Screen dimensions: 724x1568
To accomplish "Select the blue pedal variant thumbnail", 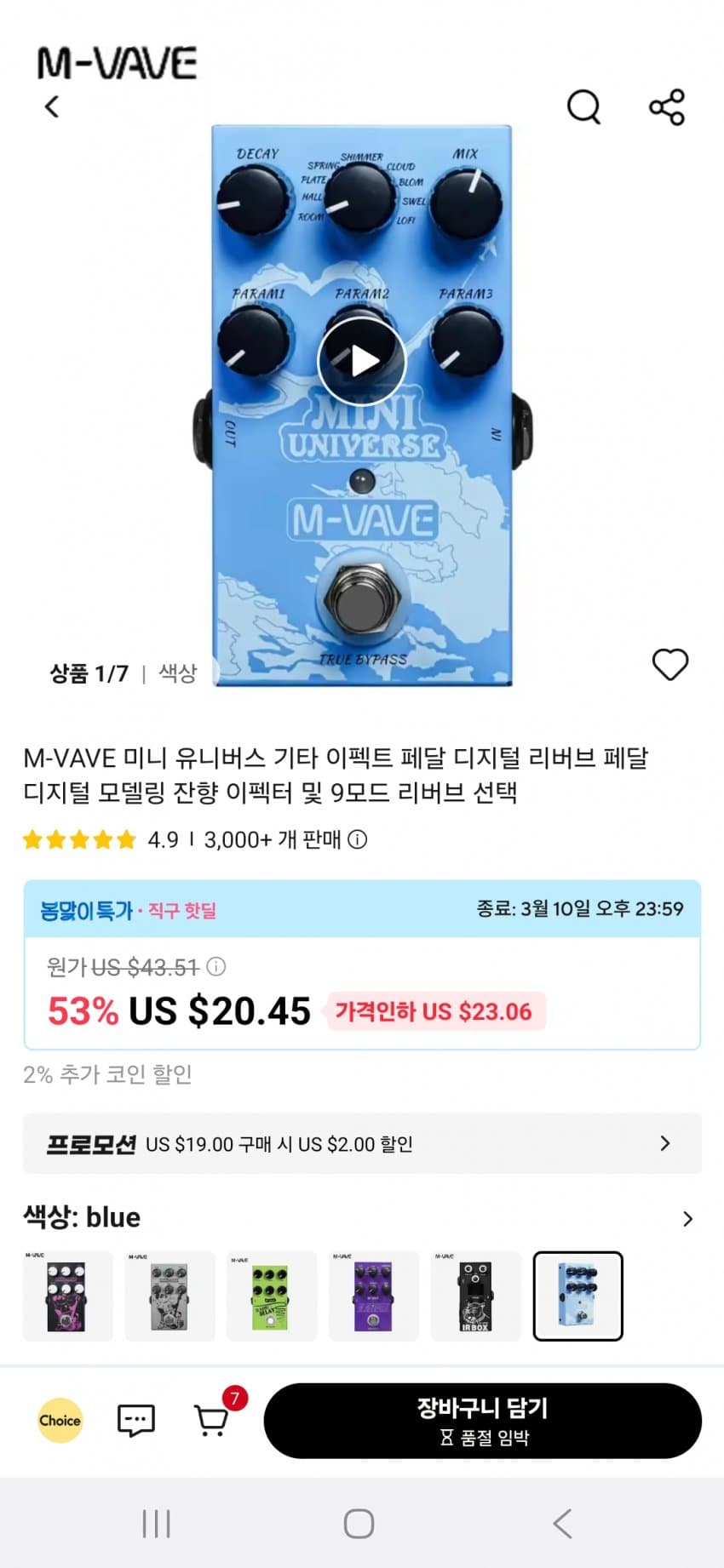I will pyautogui.click(x=578, y=1296).
